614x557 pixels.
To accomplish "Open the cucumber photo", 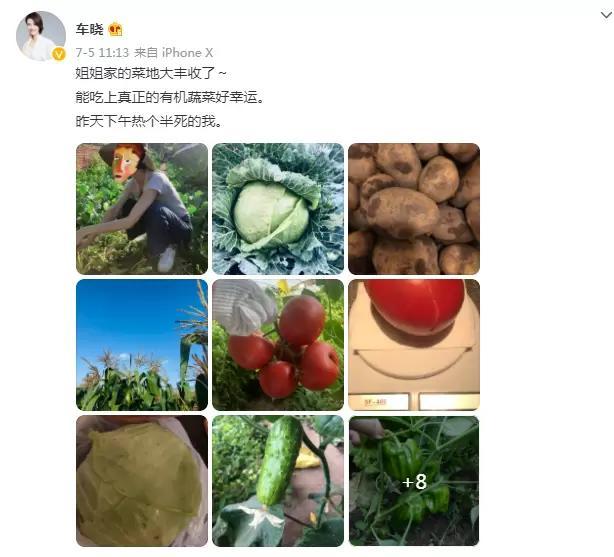I will [x=278, y=480].
